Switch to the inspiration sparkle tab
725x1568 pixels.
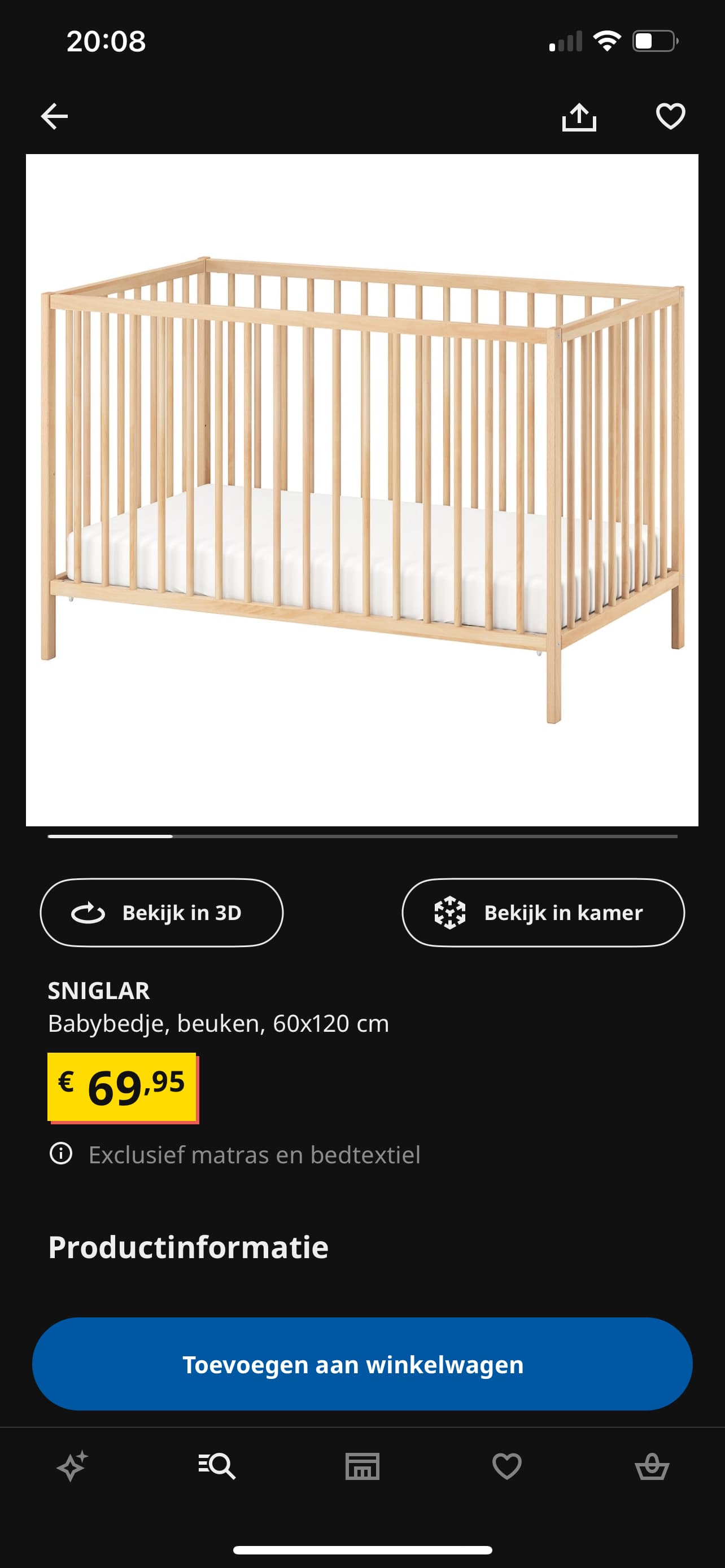point(72,1466)
